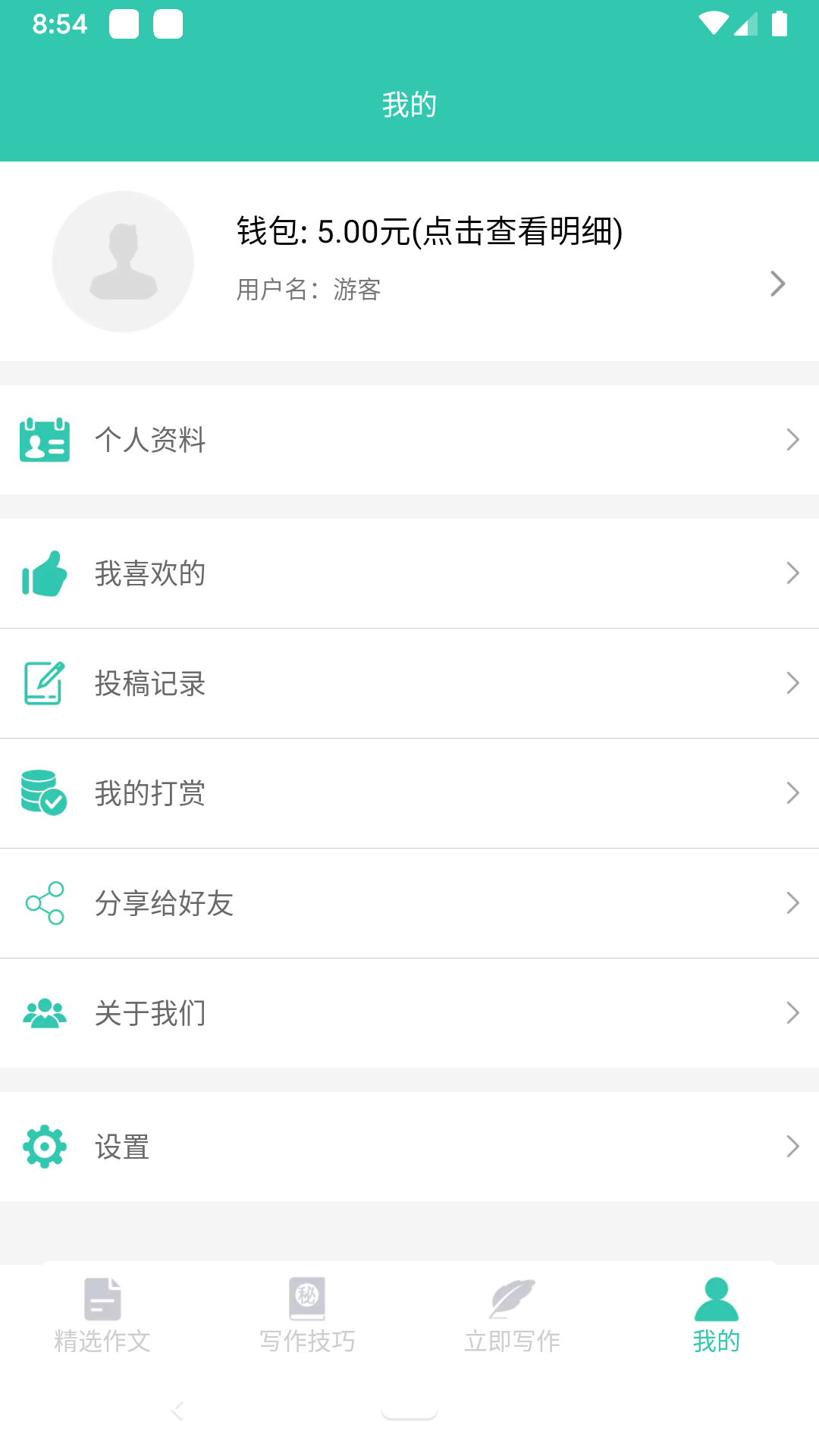
Task: Click the coins icon for 我的打赏
Action: [44, 793]
